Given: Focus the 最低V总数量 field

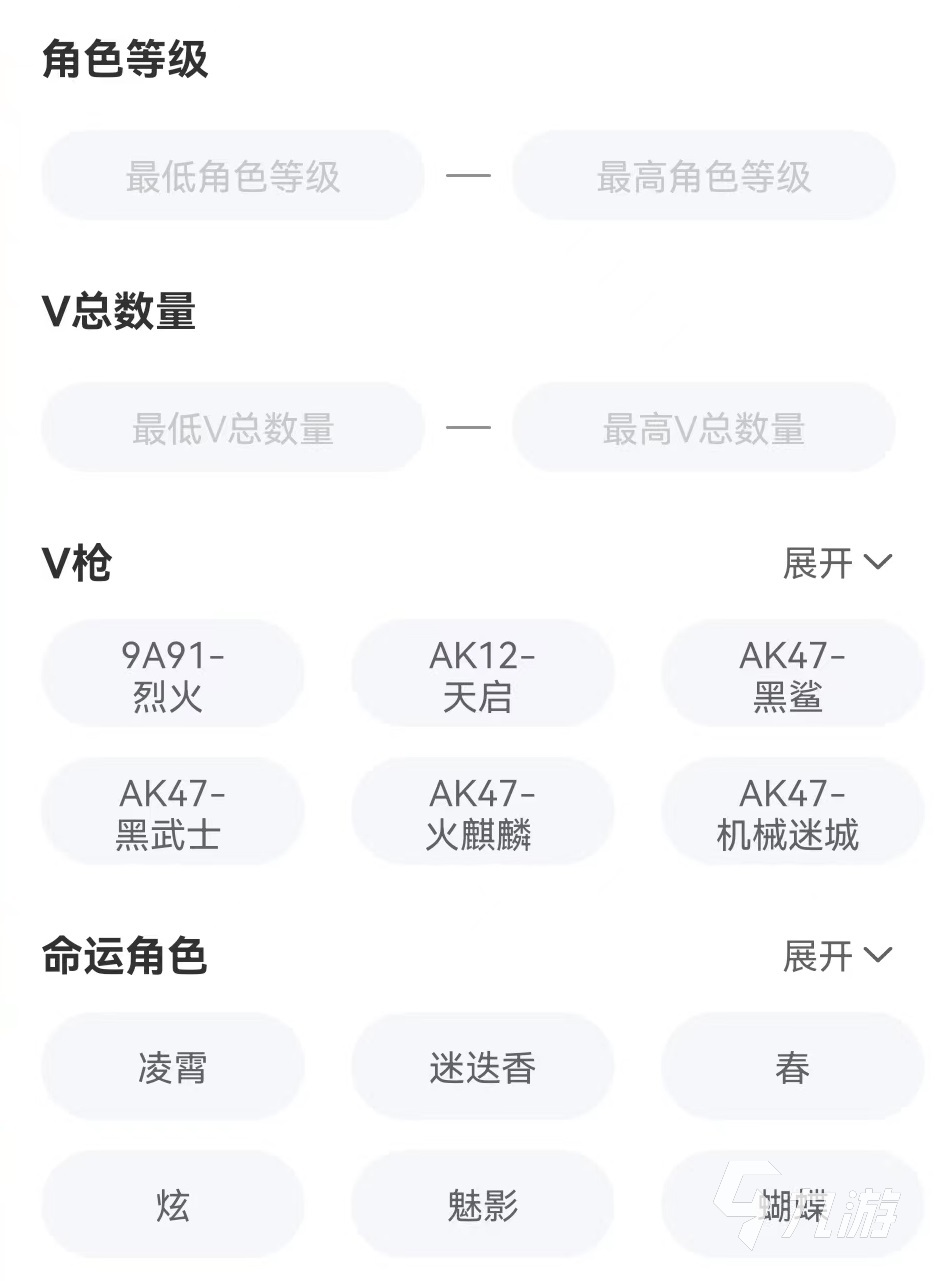Looking at the screenshot, I should (233, 428).
